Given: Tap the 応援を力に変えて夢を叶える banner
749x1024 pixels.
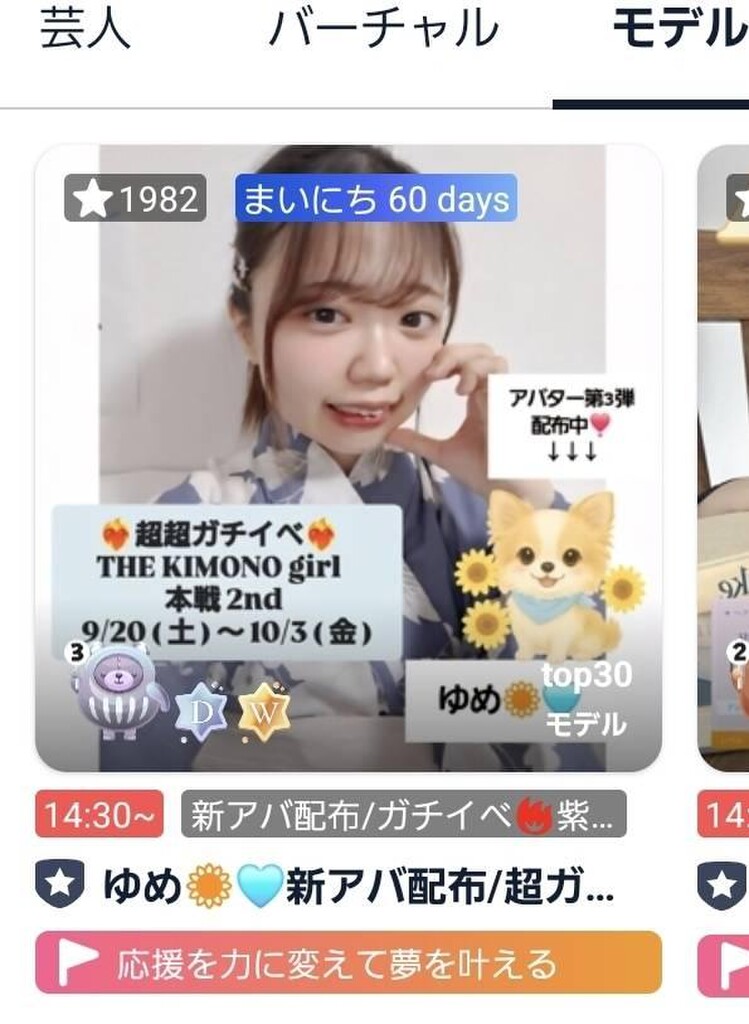Looking at the screenshot, I should [x=348, y=963].
